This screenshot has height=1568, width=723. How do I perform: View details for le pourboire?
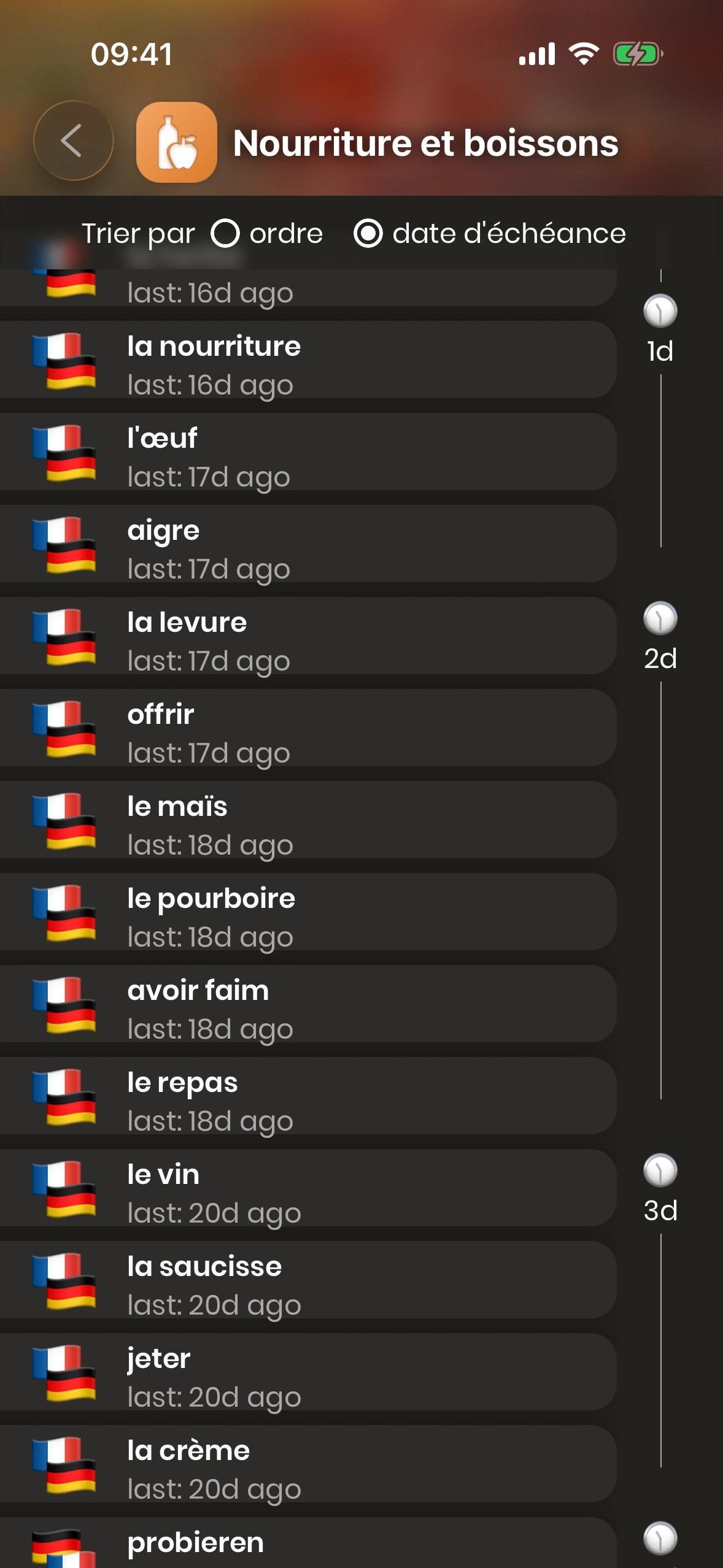click(x=307, y=913)
